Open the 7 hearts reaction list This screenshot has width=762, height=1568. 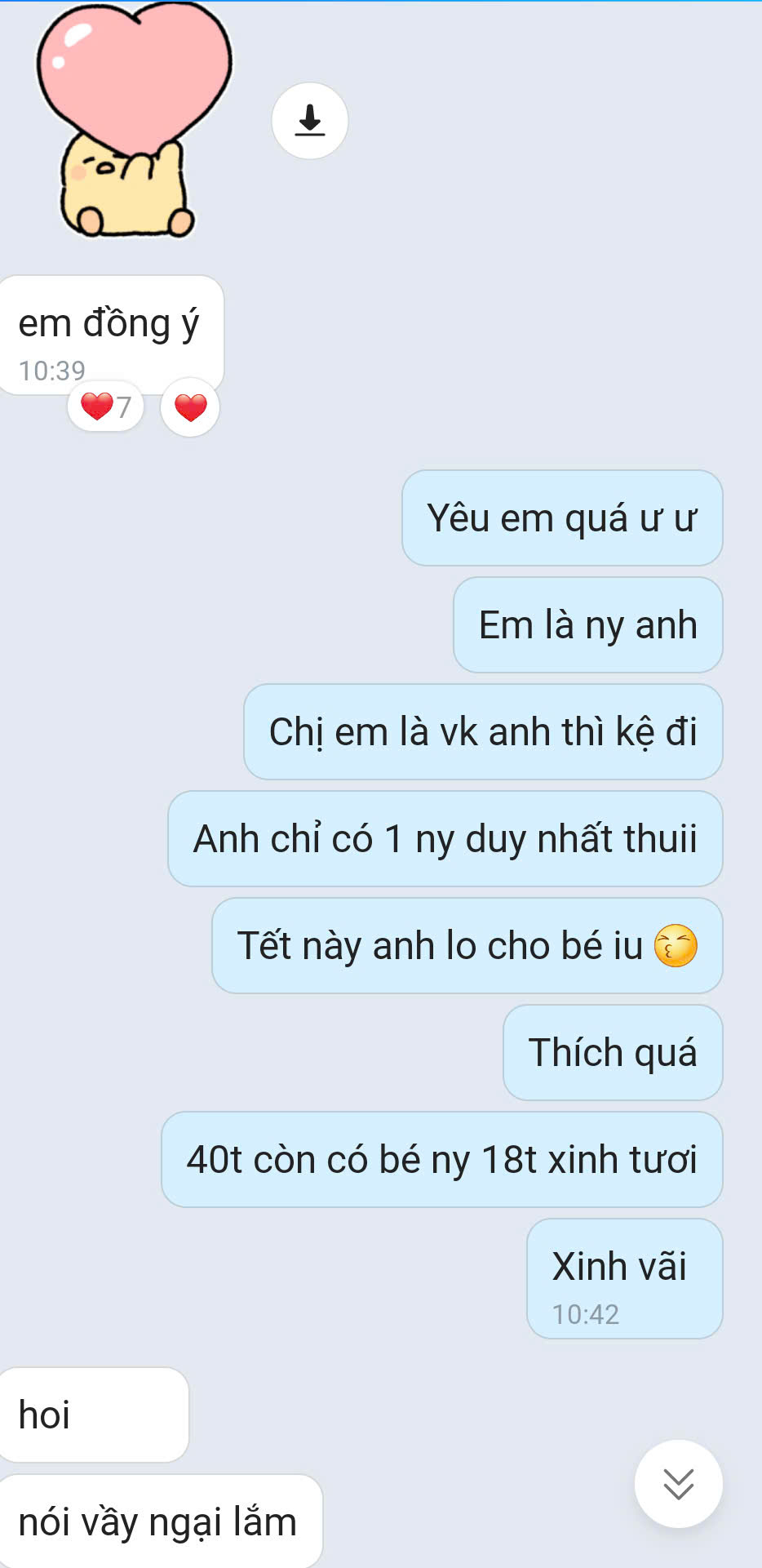coord(106,406)
